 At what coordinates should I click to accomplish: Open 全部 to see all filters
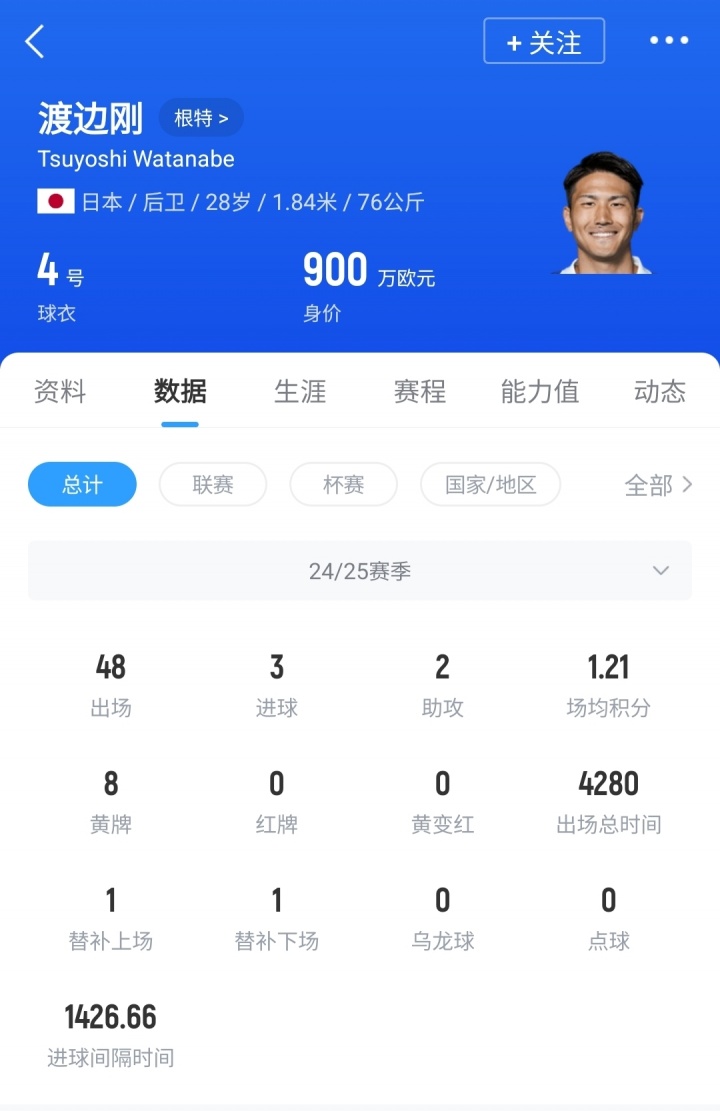point(658,485)
